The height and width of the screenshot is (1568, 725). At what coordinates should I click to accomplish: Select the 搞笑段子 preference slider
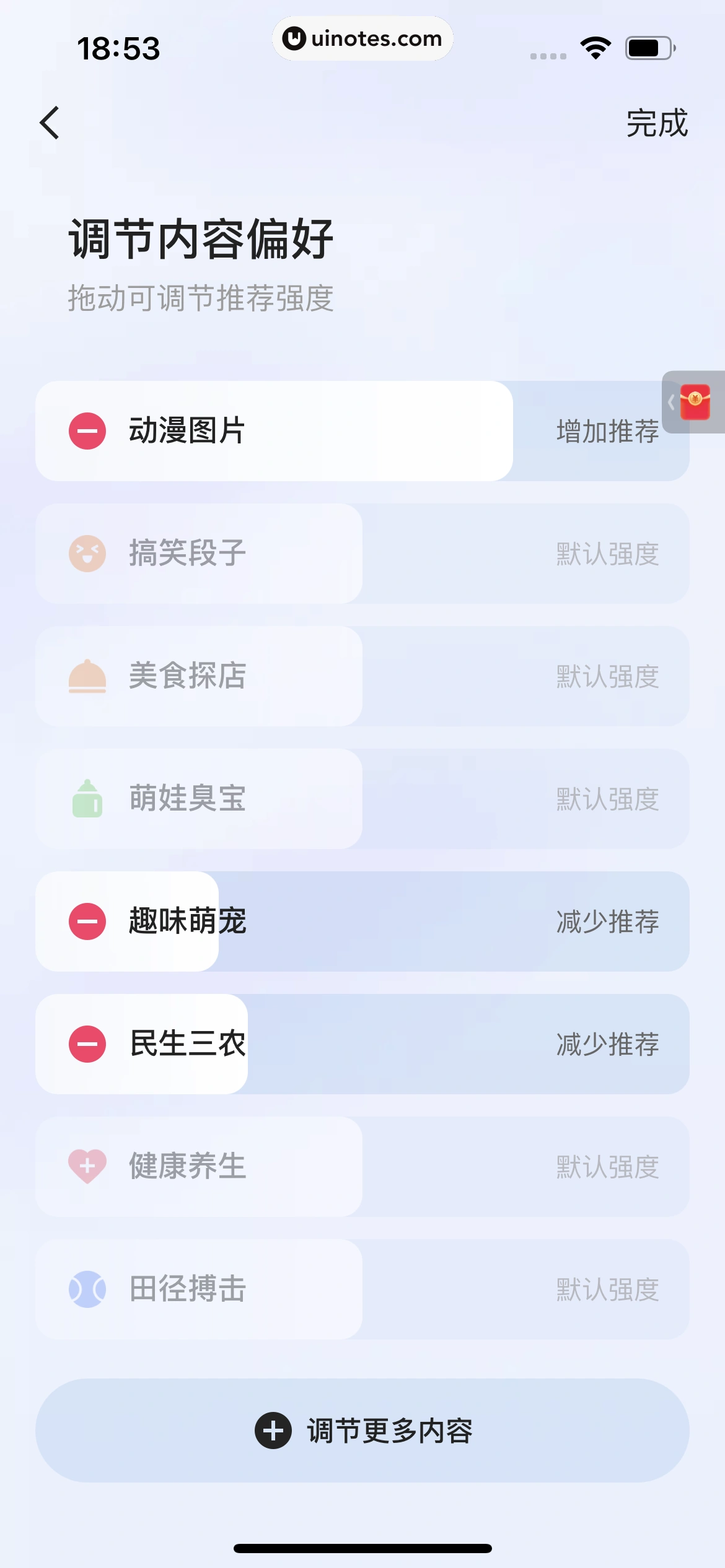point(362,554)
